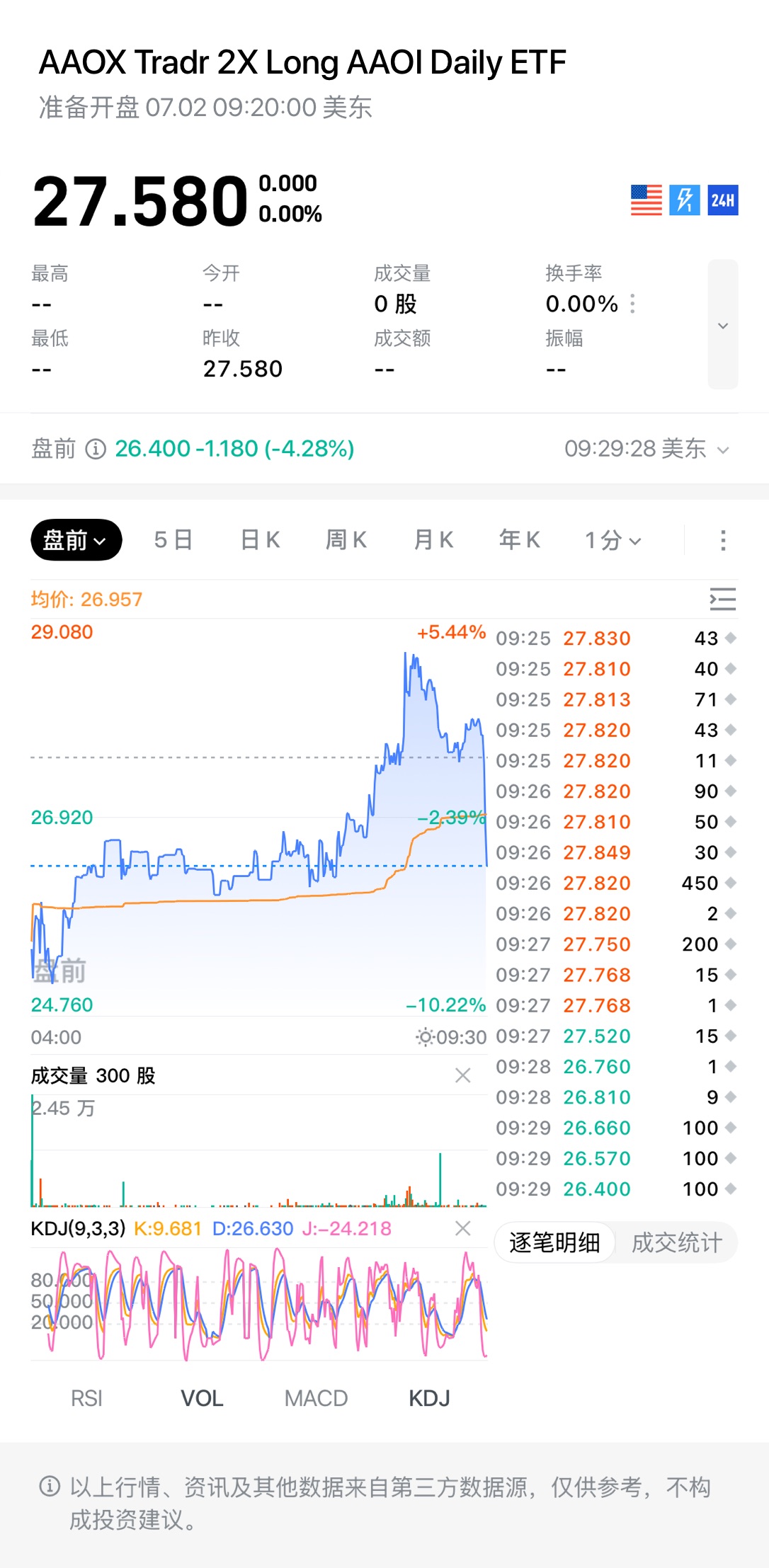
Task: Toggle the trade list panel icon
Action: (x=723, y=599)
